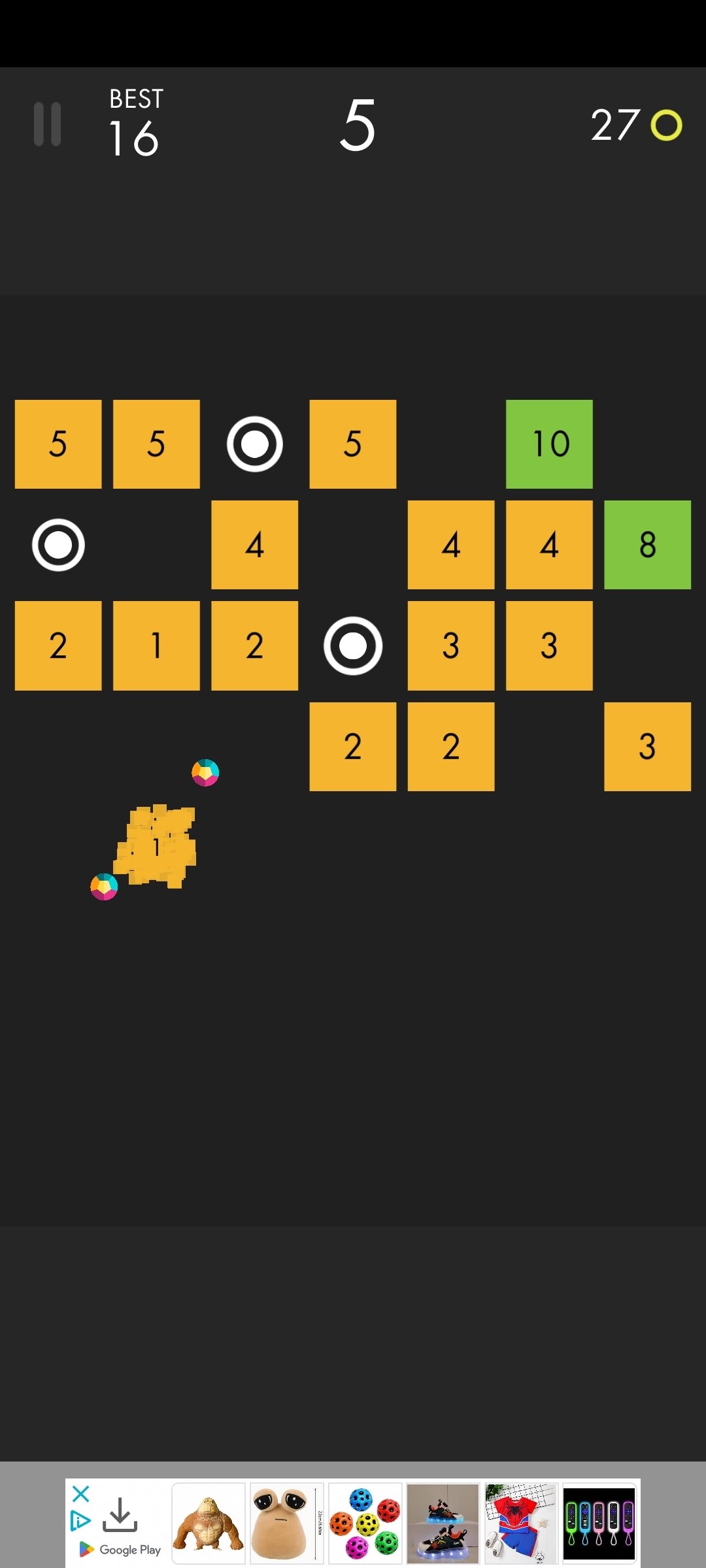Open the gorilla toy ad thumbnail
This screenshot has height=1568, width=706.
pos(209,1524)
